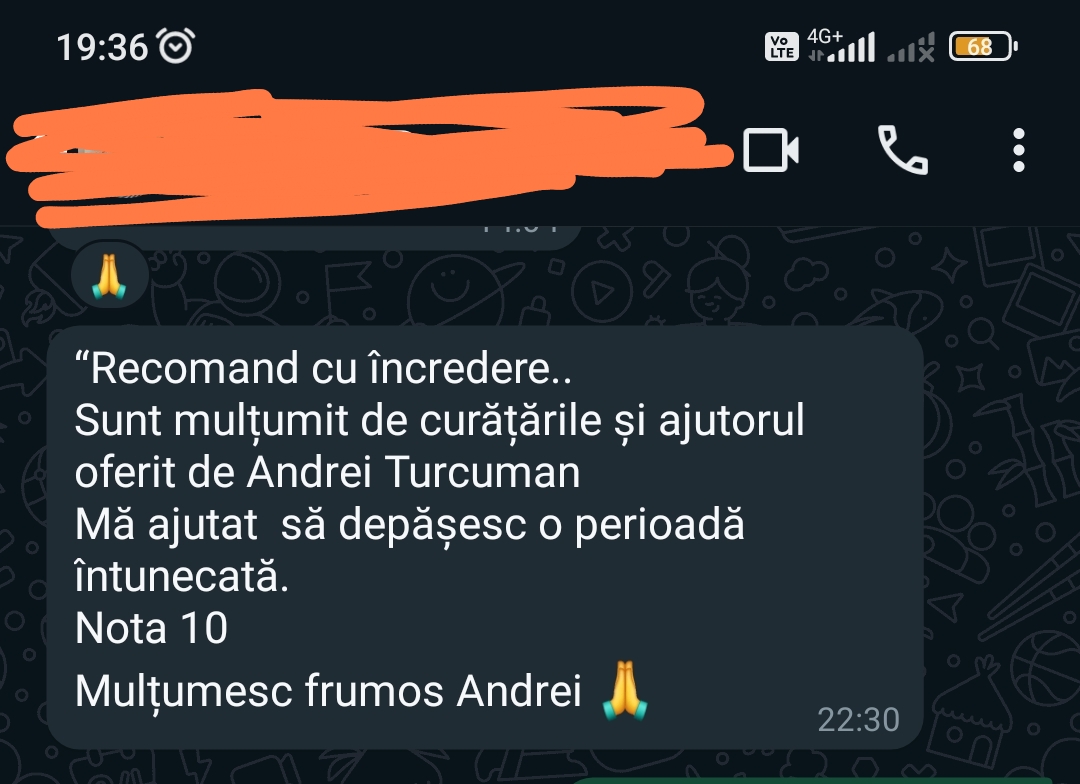Viewport: 1080px width, 784px height.
Task: Tap the praying hands reaction
Action: pos(110,275)
